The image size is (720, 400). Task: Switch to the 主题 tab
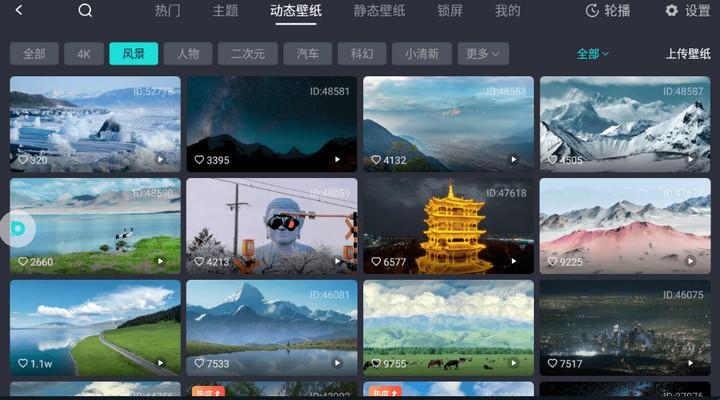[225, 11]
